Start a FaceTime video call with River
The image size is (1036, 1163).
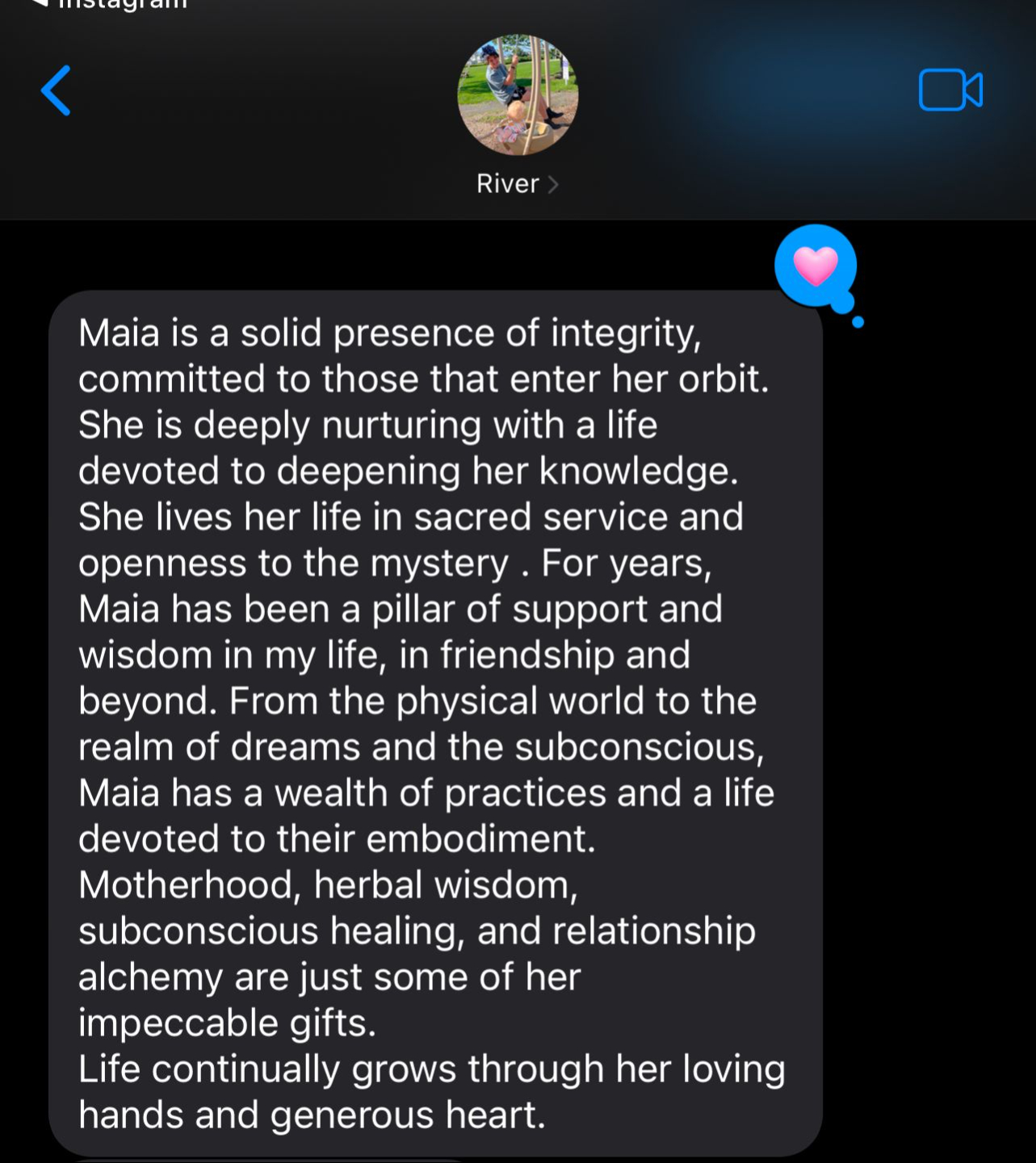pyautogui.click(x=950, y=90)
